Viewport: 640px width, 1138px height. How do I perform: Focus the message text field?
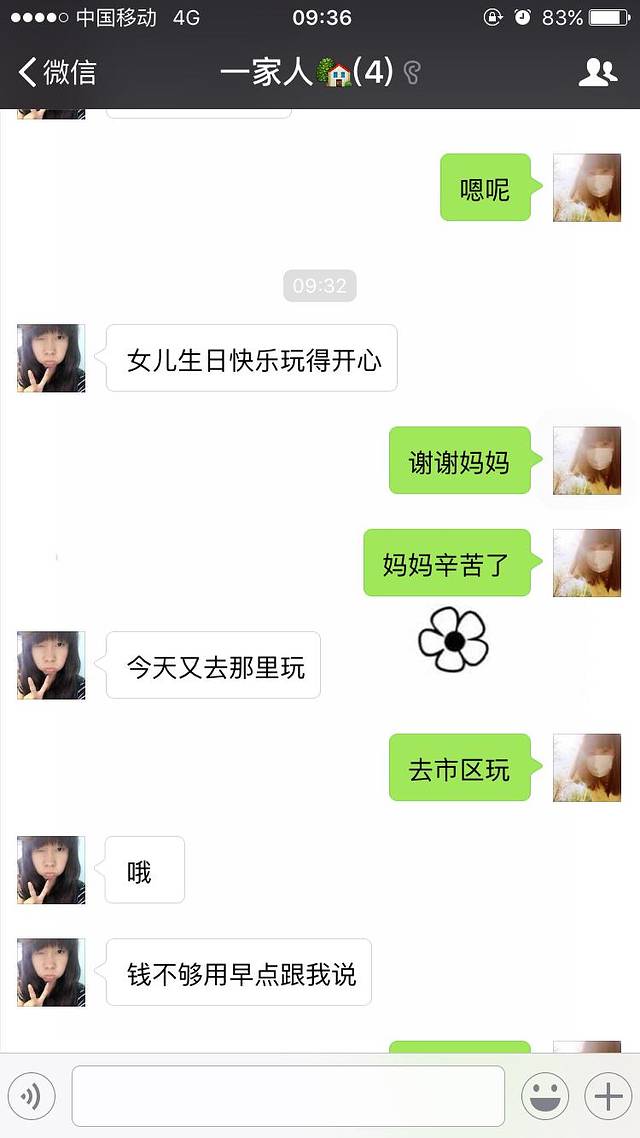click(288, 1097)
